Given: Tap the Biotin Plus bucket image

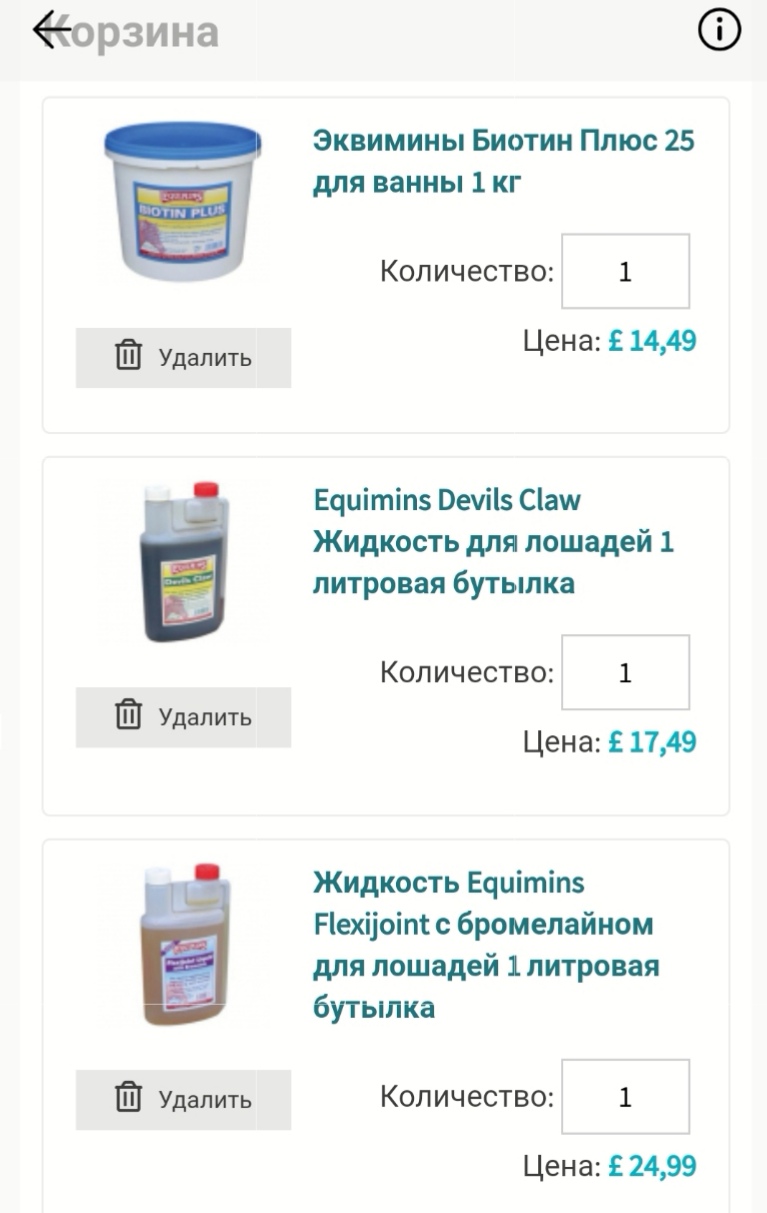Looking at the screenshot, I should (x=183, y=200).
